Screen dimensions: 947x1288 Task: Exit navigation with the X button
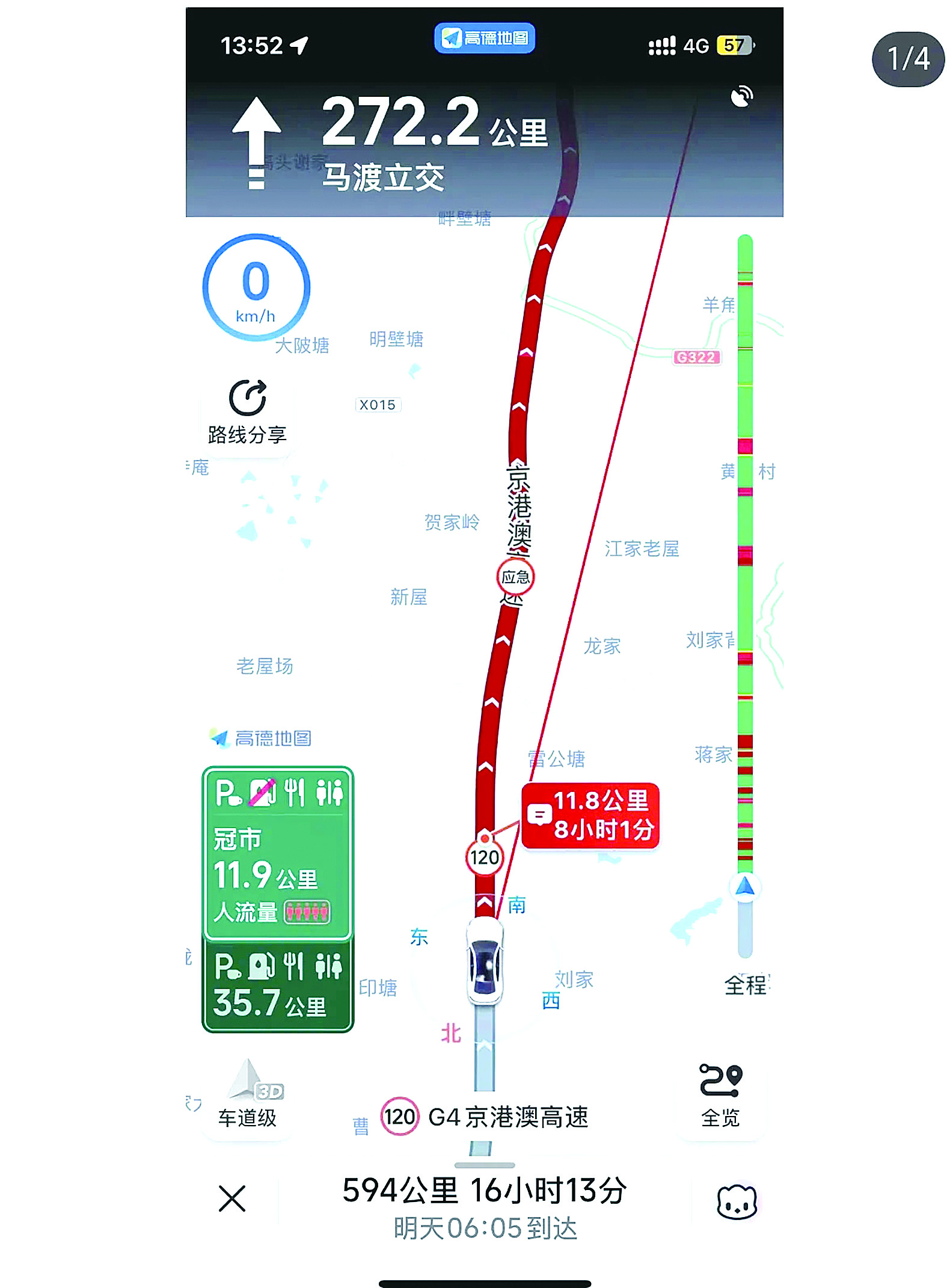(232, 1198)
